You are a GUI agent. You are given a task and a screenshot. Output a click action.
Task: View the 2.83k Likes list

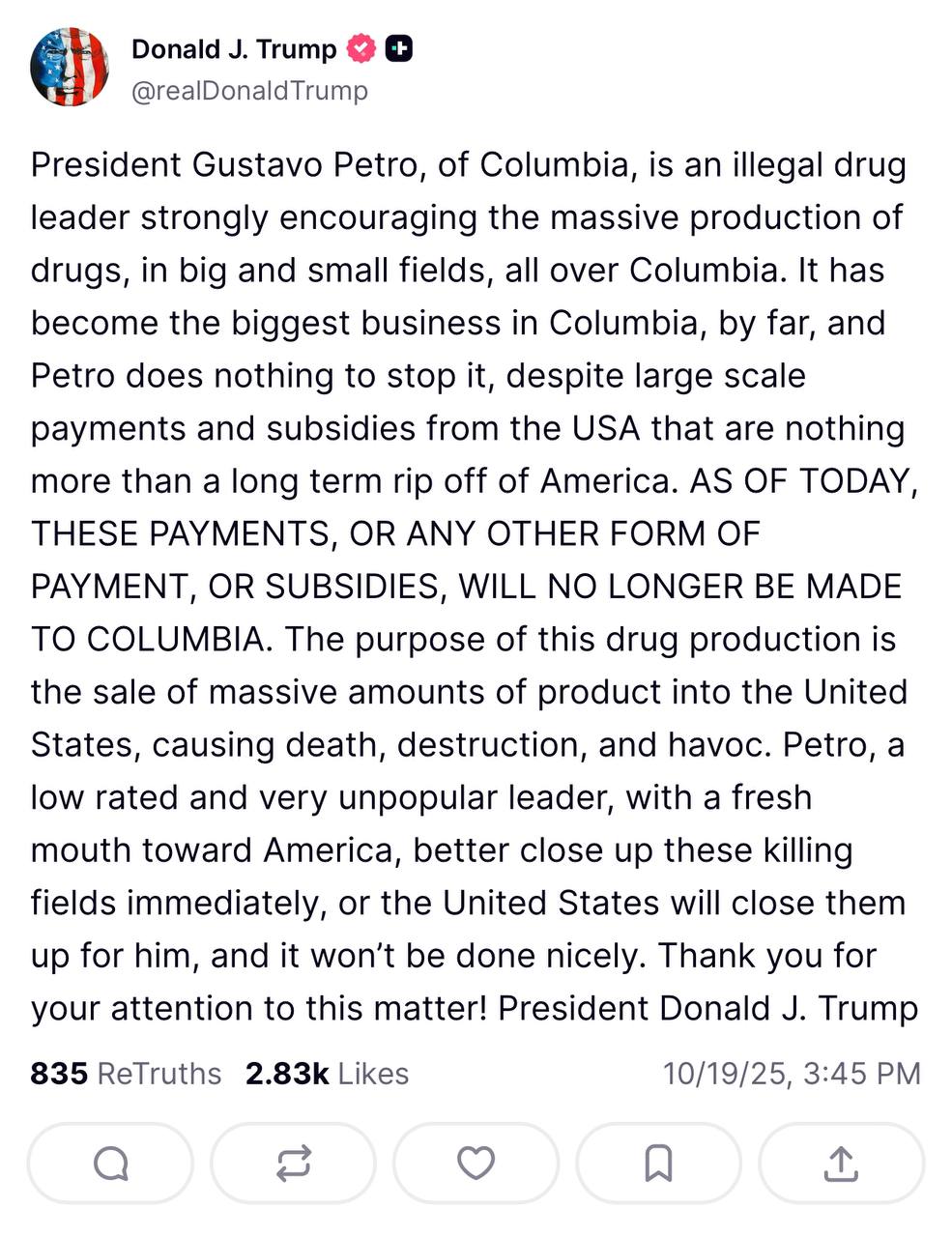[327, 1074]
